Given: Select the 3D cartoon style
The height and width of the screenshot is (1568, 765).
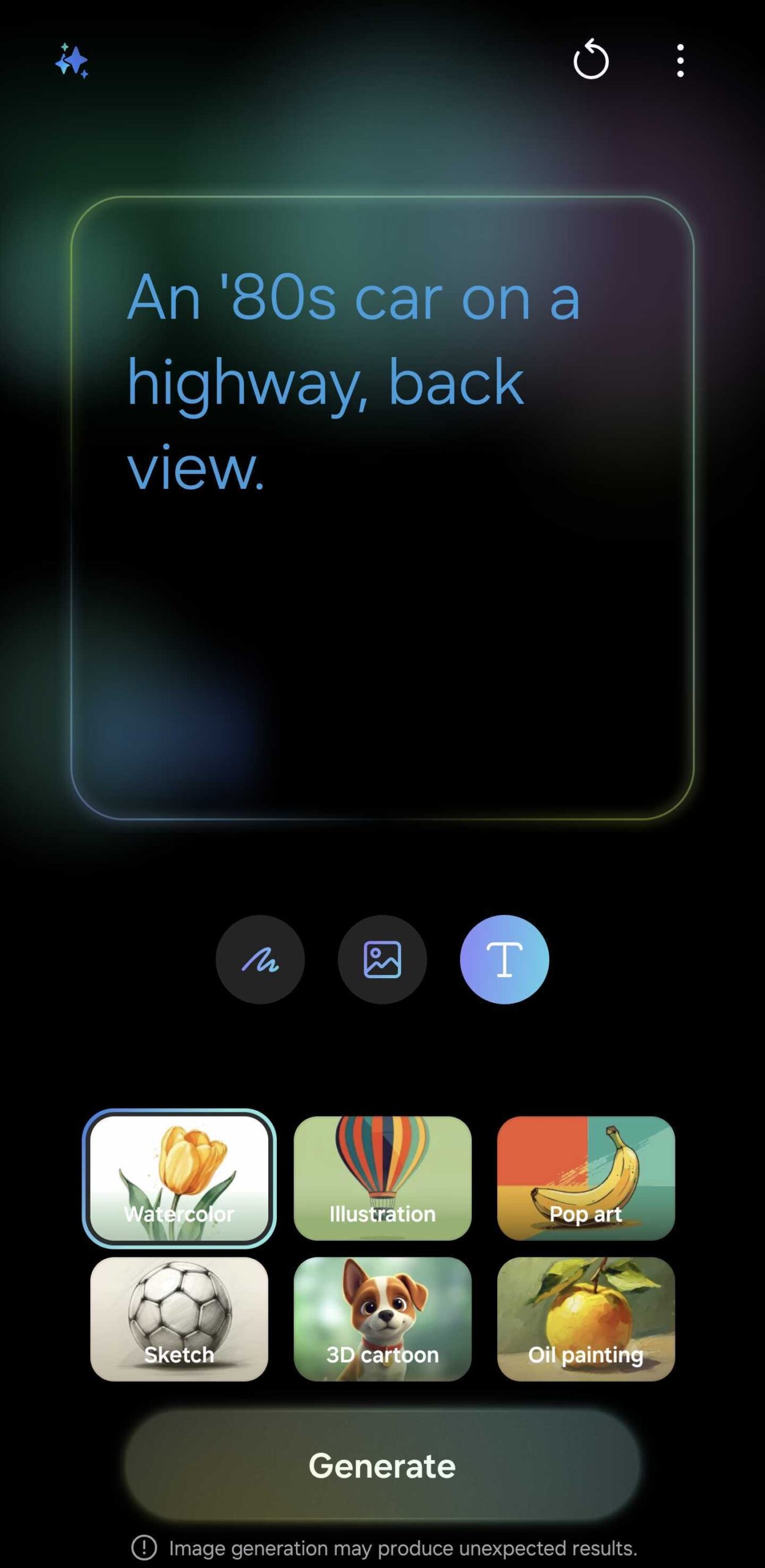Looking at the screenshot, I should pyautogui.click(x=382, y=1319).
